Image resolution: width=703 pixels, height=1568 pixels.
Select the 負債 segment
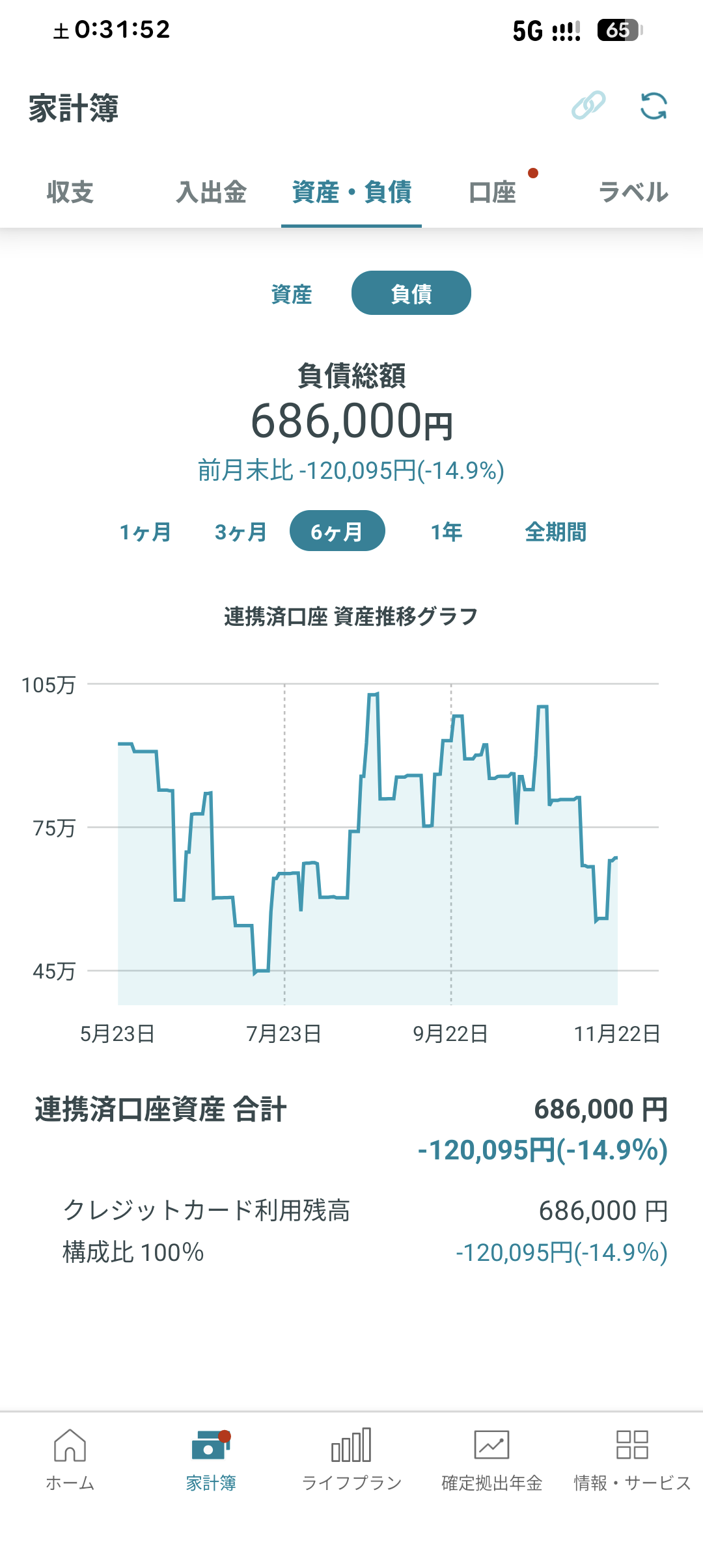click(411, 293)
